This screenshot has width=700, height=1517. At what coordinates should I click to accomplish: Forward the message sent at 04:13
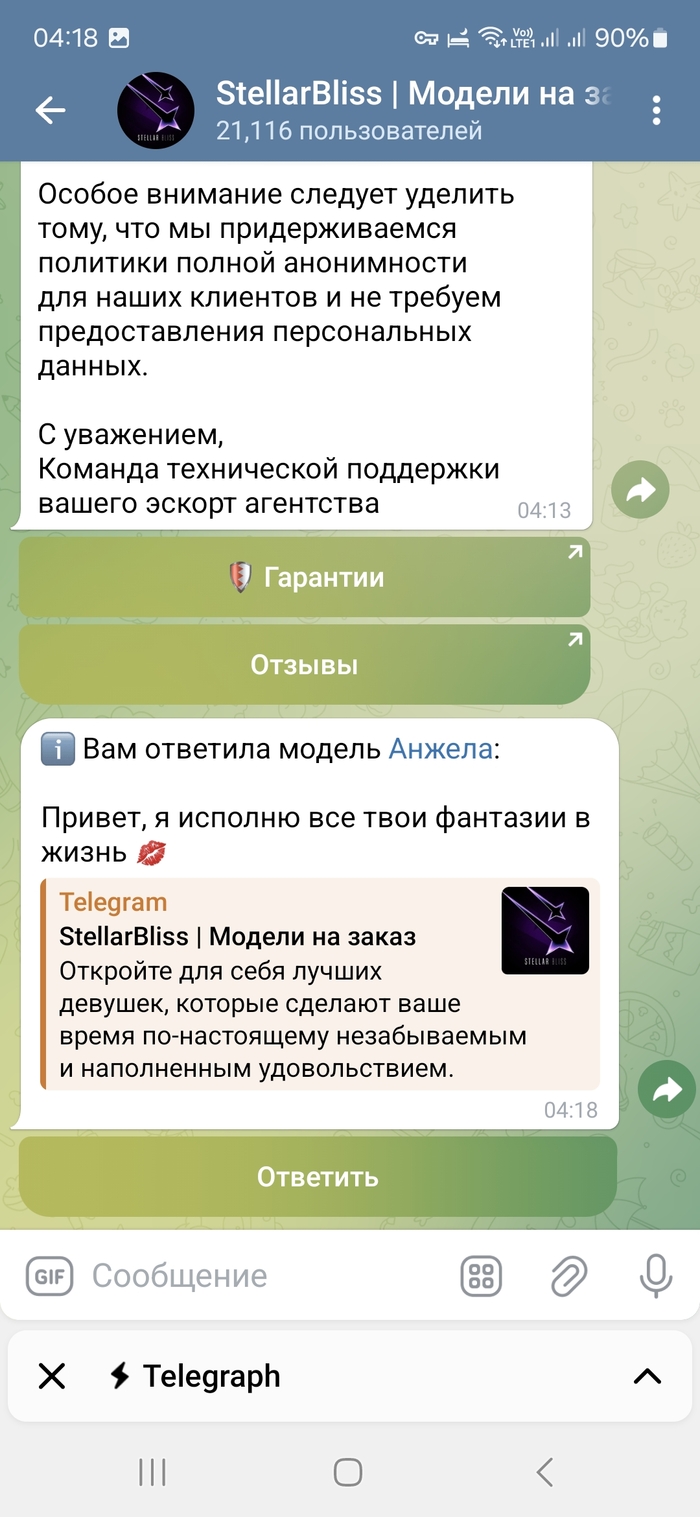pyautogui.click(x=640, y=490)
